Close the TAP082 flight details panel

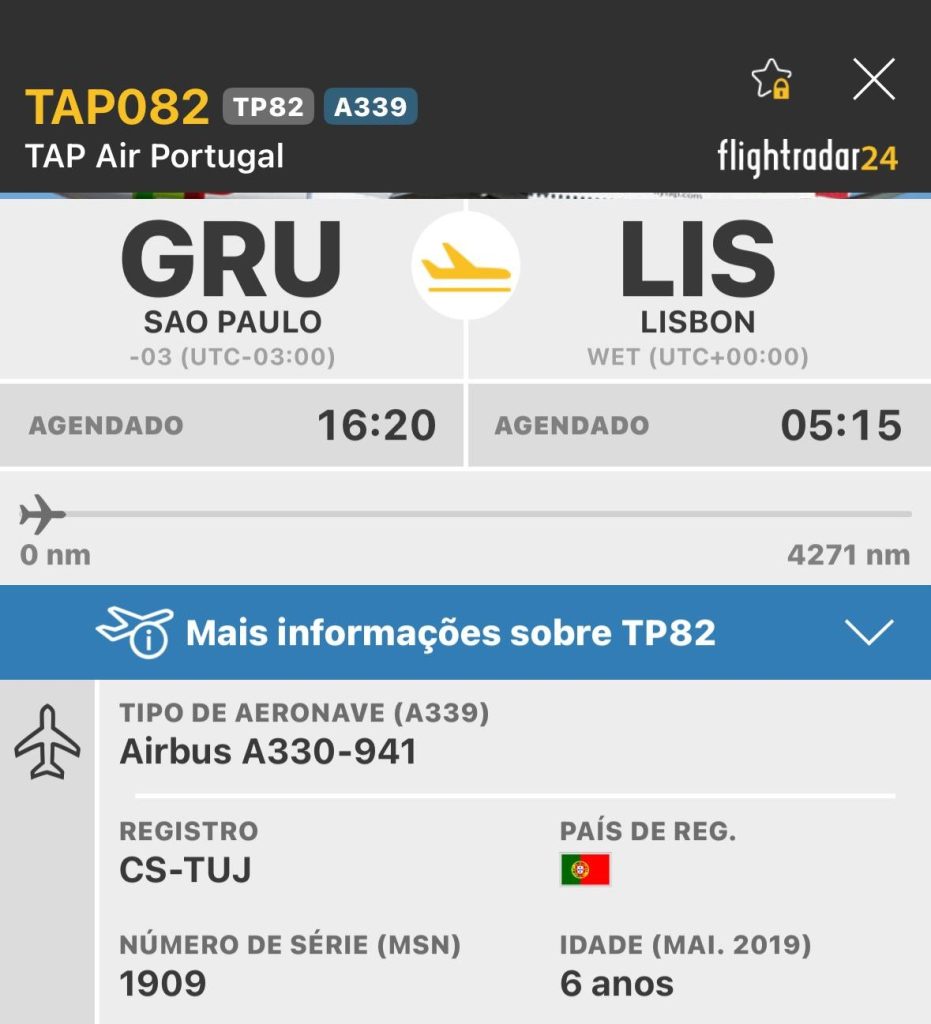[873, 79]
